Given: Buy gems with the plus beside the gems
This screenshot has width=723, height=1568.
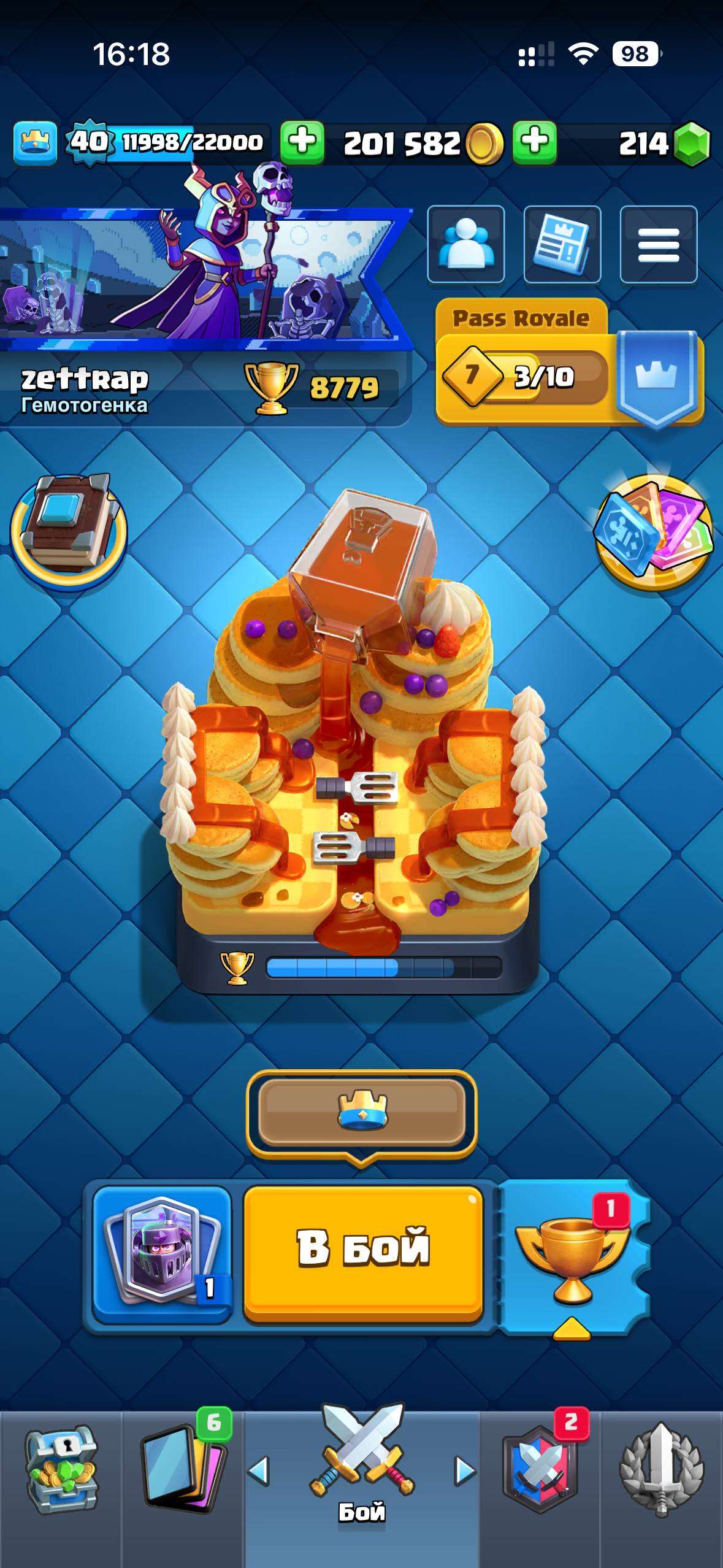Looking at the screenshot, I should [535, 142].
